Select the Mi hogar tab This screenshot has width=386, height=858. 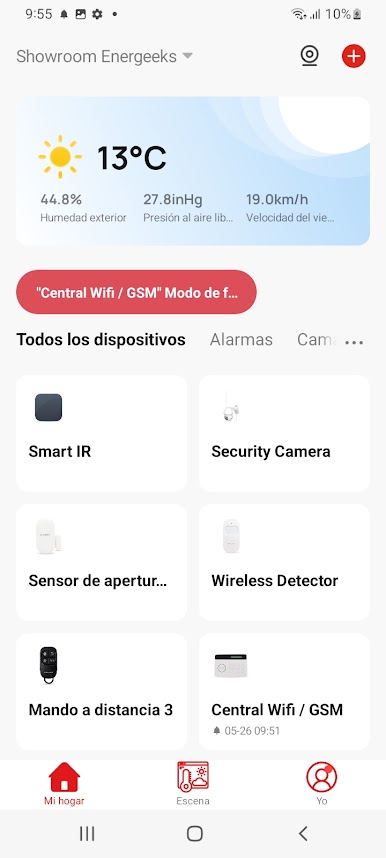pos(64,784)
